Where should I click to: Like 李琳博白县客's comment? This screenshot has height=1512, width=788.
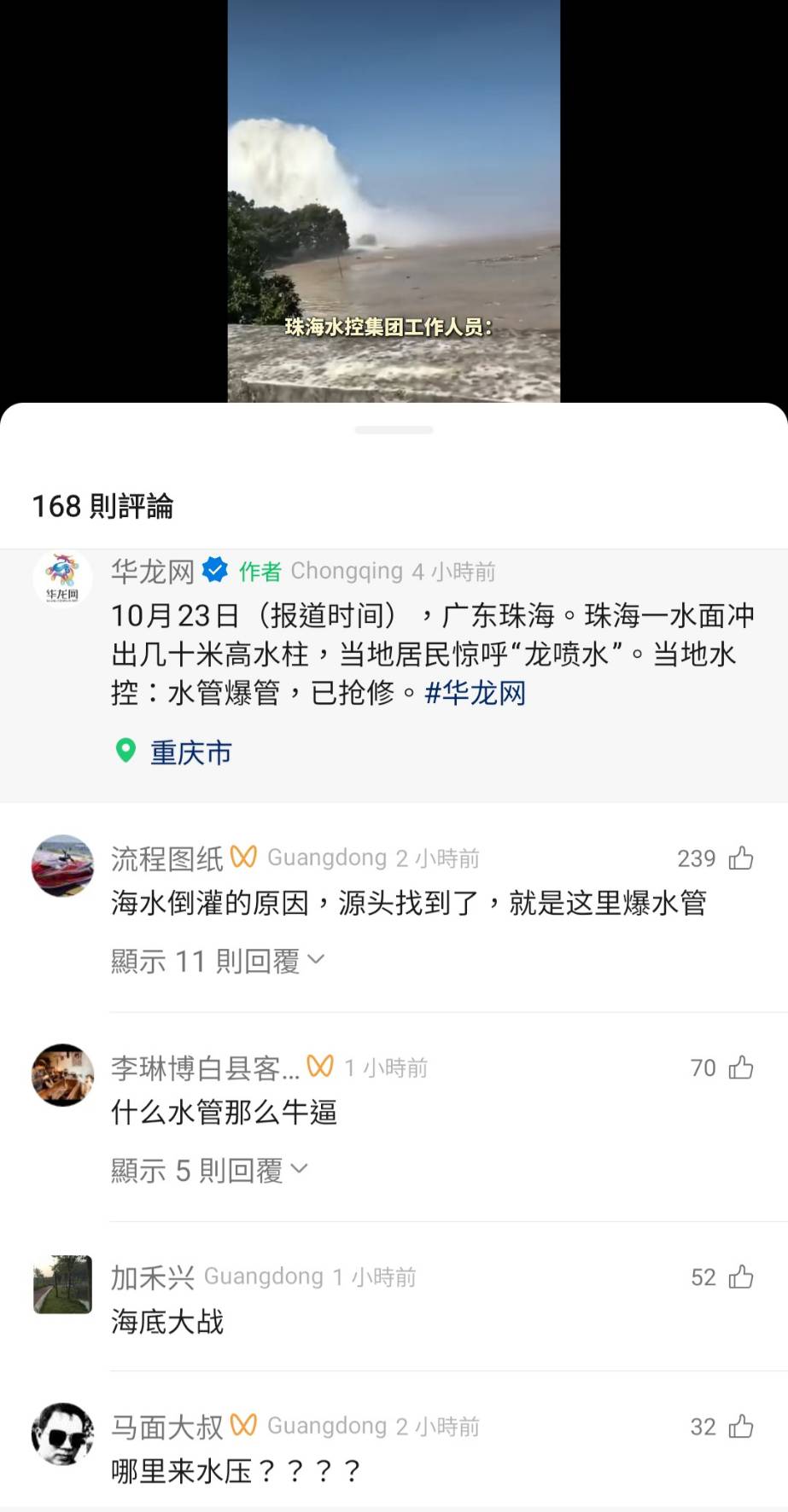(x=740, y=1067)
